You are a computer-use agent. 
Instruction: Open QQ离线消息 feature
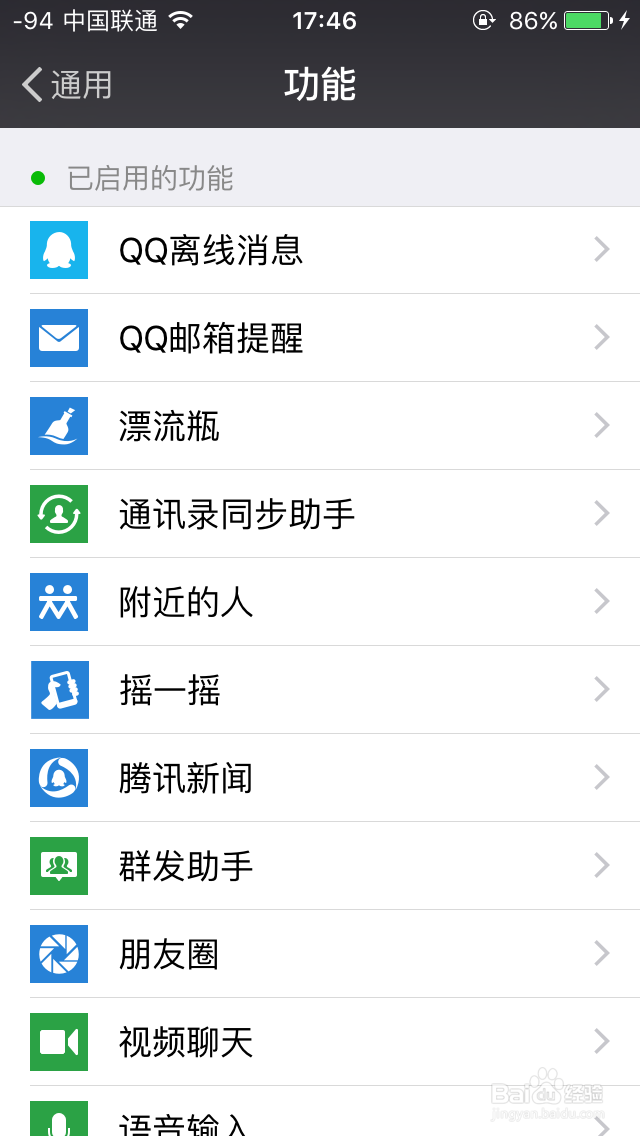320,250
